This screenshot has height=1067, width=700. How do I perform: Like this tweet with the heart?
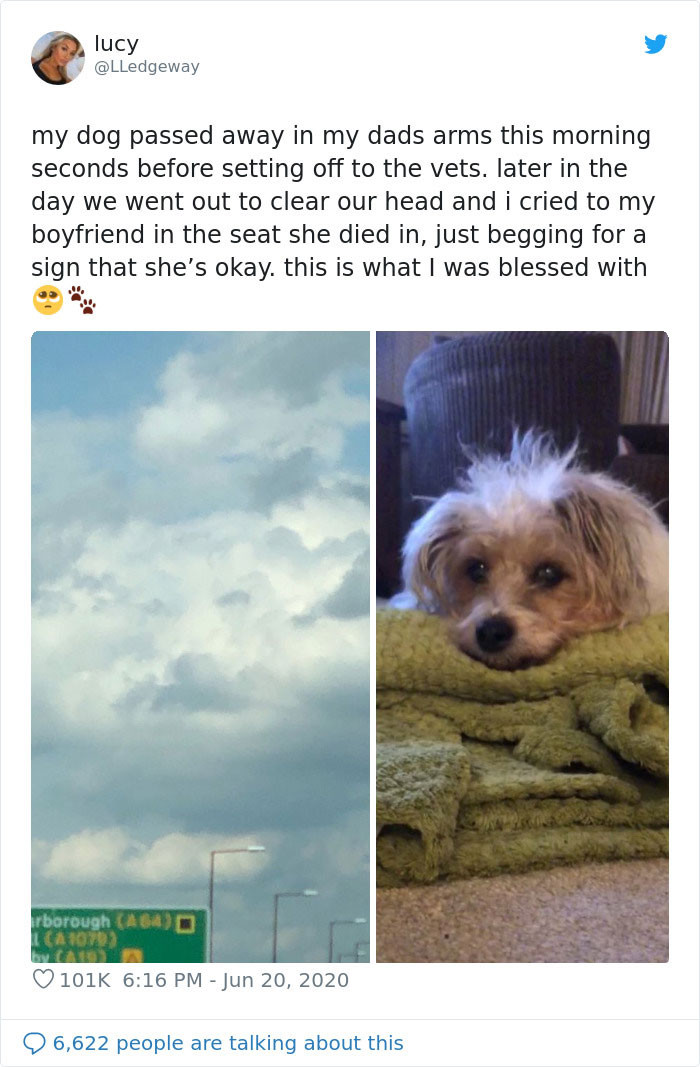pos(43,980)
